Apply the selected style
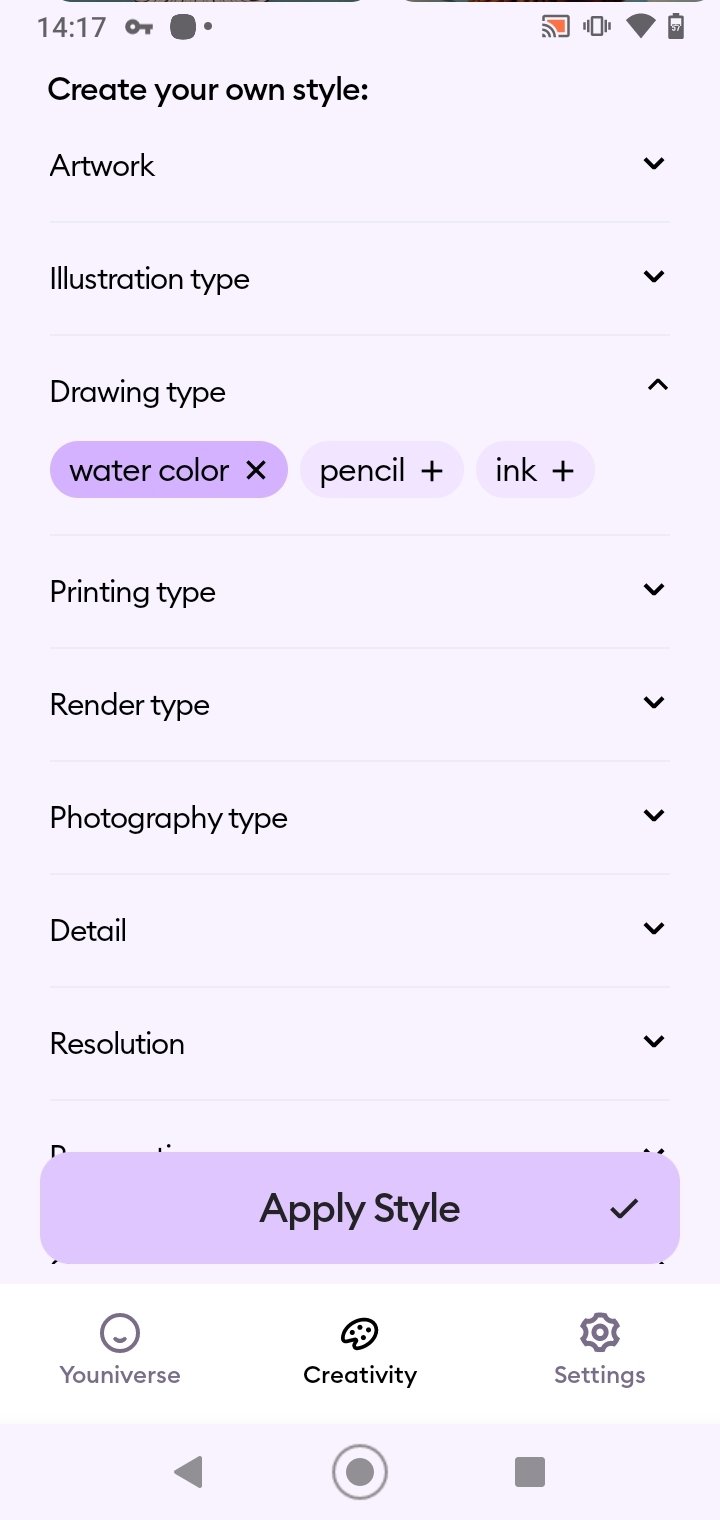This screenshot has height=1520, width=720. tap(360, 1208)
